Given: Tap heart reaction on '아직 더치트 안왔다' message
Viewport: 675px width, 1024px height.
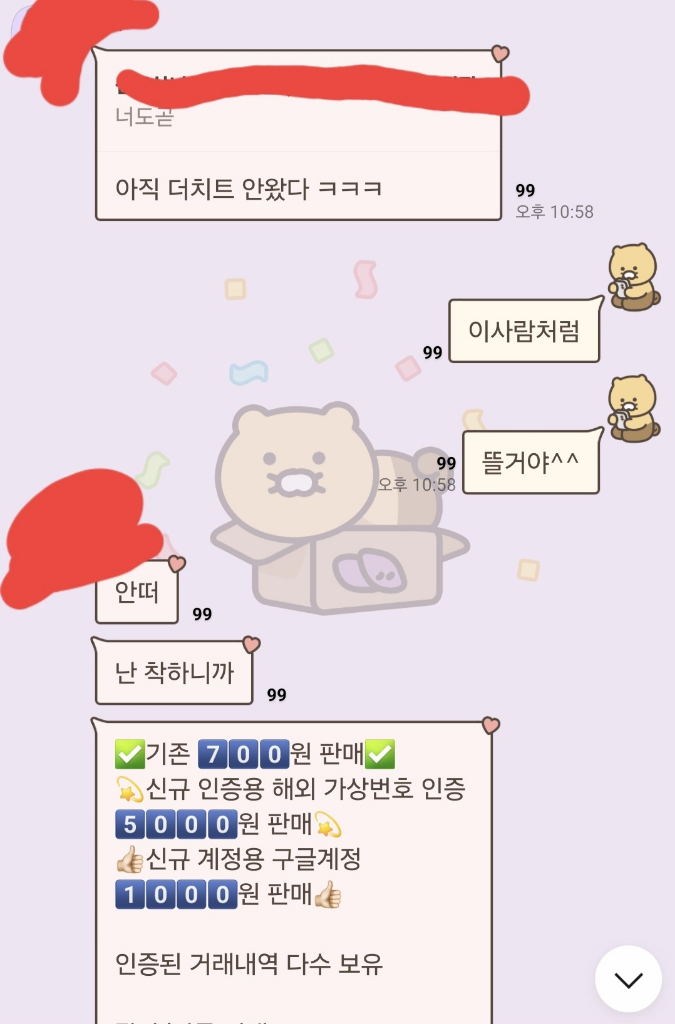Looking at the screenshot, I should click(x=500, y=53).
